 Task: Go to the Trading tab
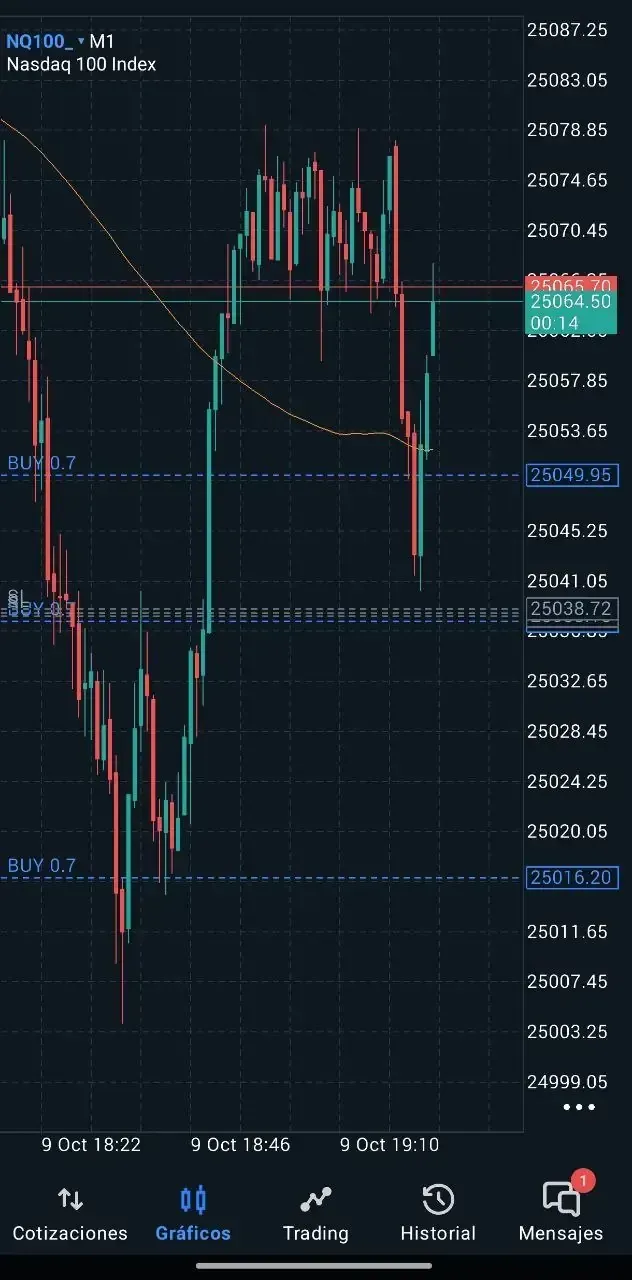tap(315, 1213)
